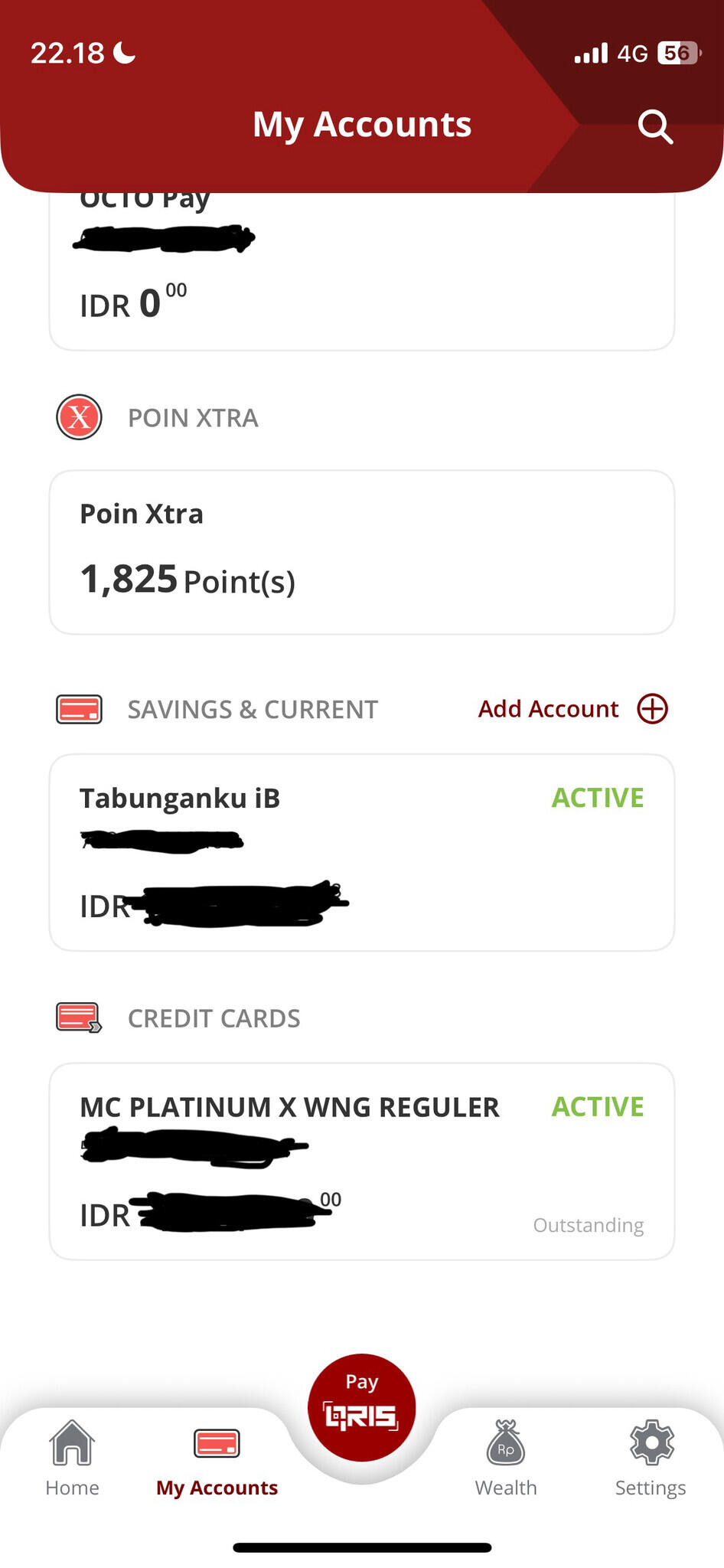Viewport: 724px width, 1568px height.
Task: Open the Poin Xtra points card
Action: point(361,552)
